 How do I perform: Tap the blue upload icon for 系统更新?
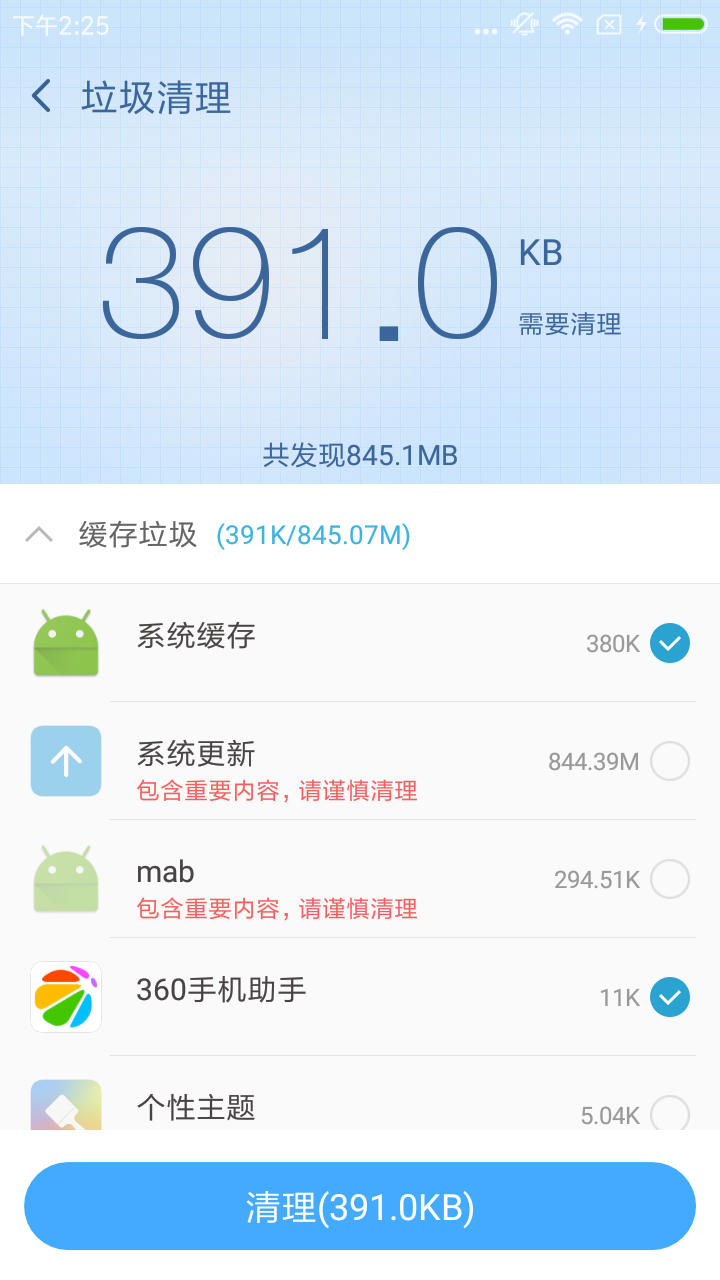65,761
